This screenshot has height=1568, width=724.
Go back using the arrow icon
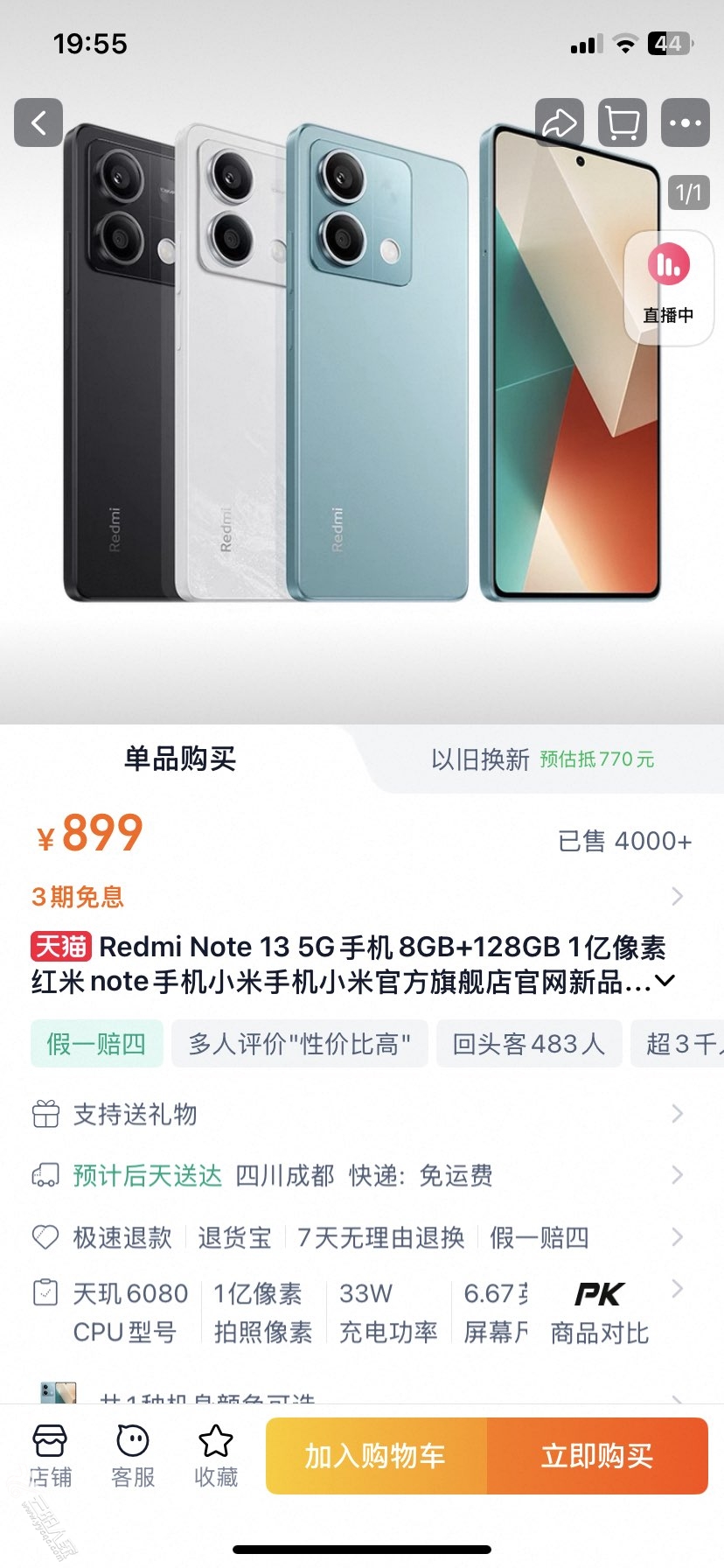click(x=38, y=122)
